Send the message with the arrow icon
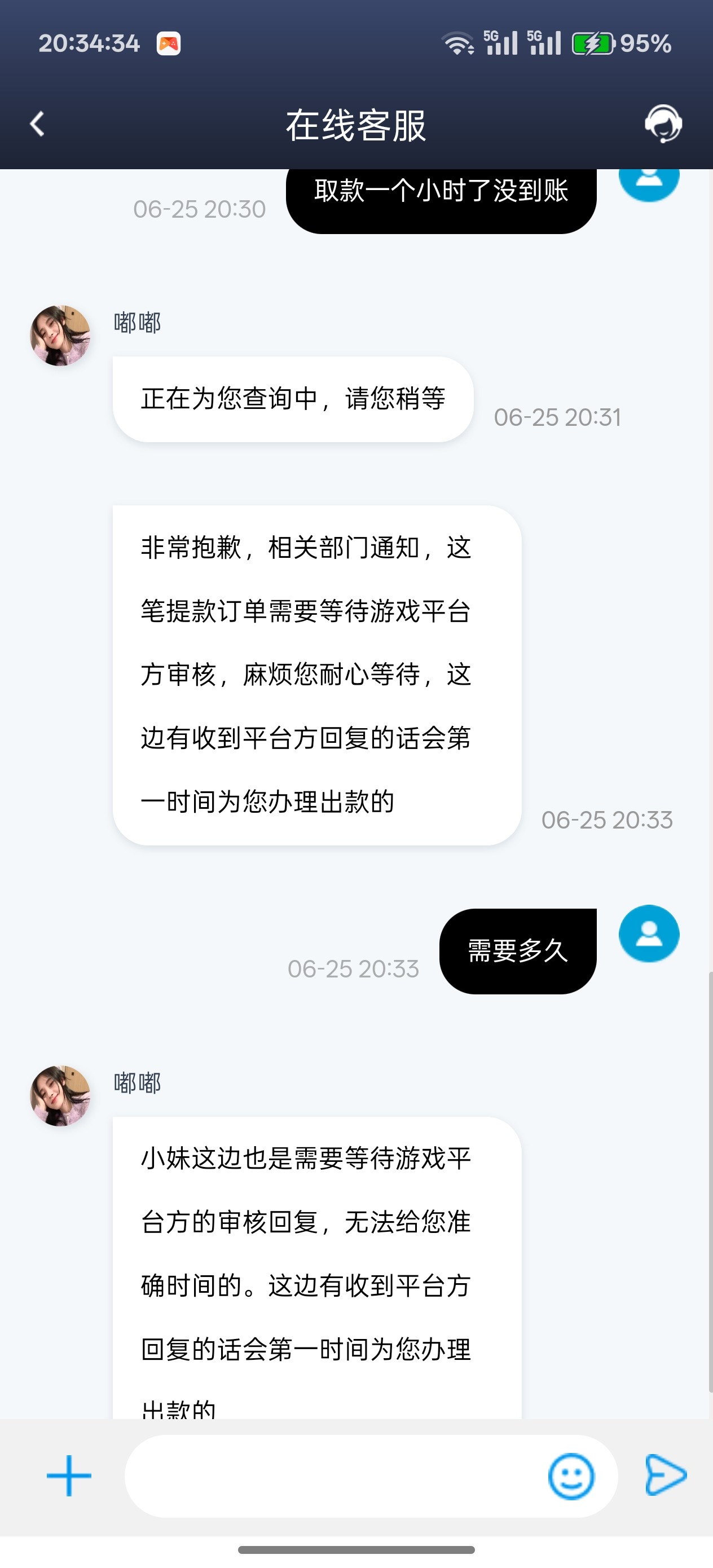 pyautogui.click(x=665, y=1475)
